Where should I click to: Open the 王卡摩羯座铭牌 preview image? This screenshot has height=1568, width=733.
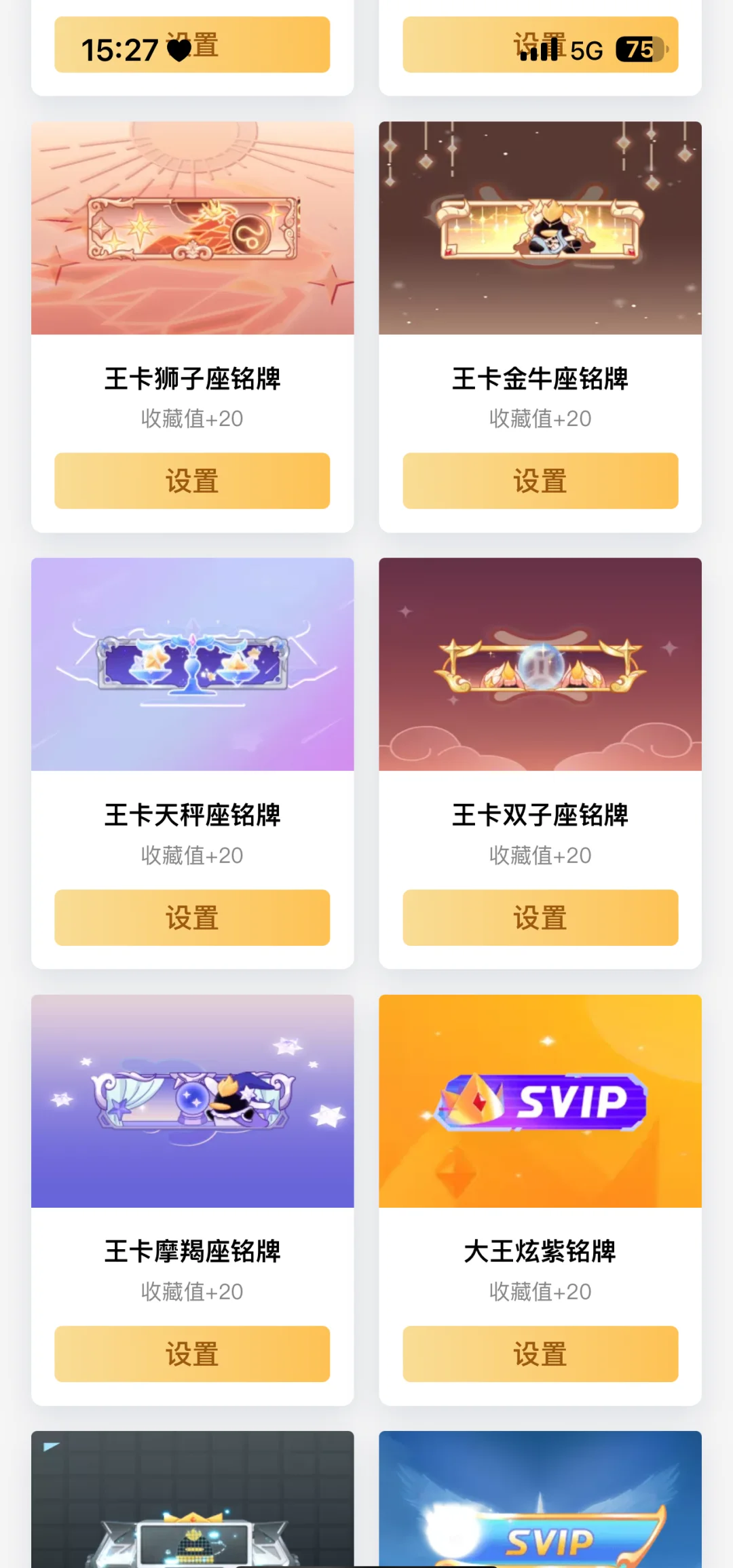[x=192, y=1101]
